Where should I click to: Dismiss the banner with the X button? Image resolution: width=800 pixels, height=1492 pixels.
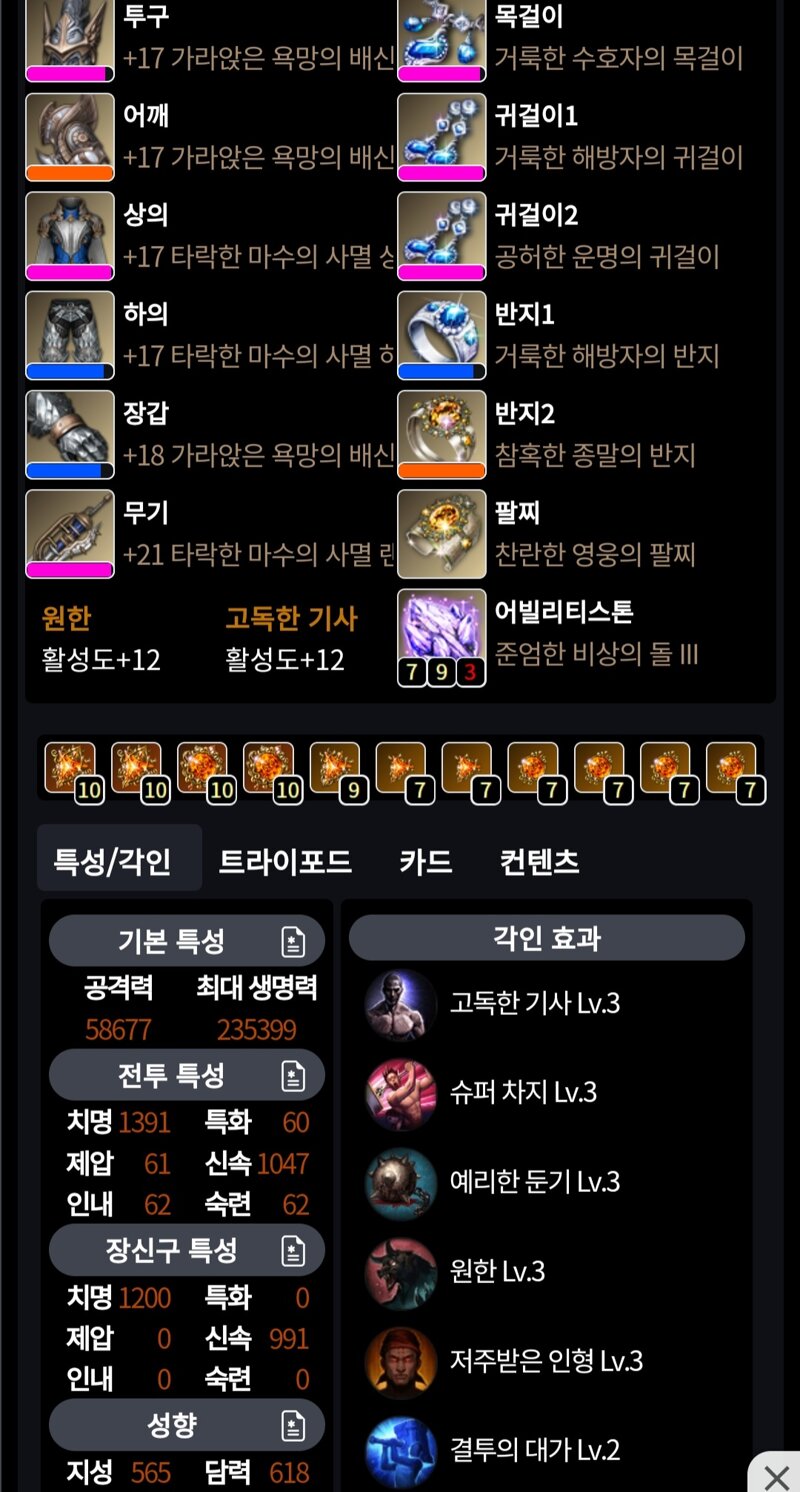776,1475
